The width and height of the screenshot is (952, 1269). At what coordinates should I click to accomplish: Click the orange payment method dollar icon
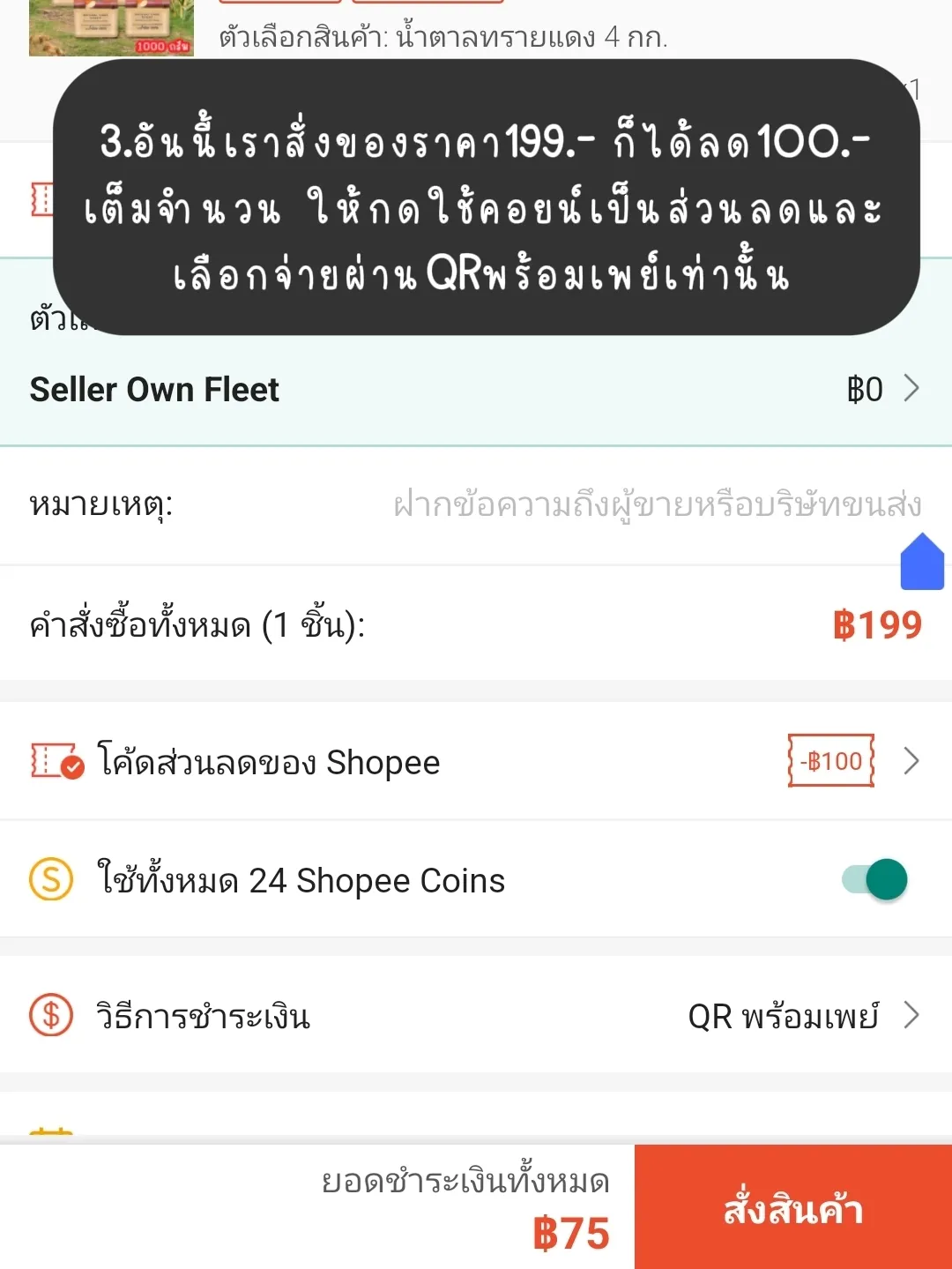pos(50,1016)
